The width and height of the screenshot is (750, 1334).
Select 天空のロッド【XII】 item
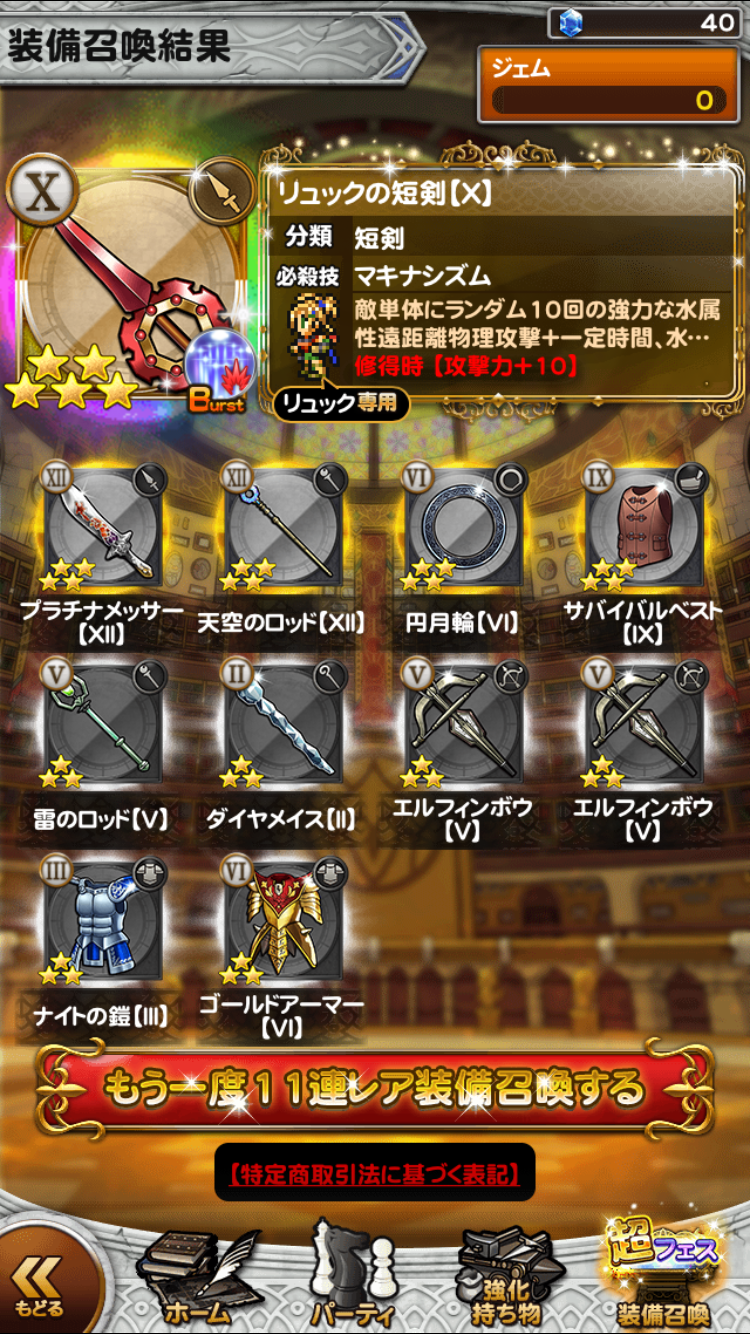(x=283, y=526)
